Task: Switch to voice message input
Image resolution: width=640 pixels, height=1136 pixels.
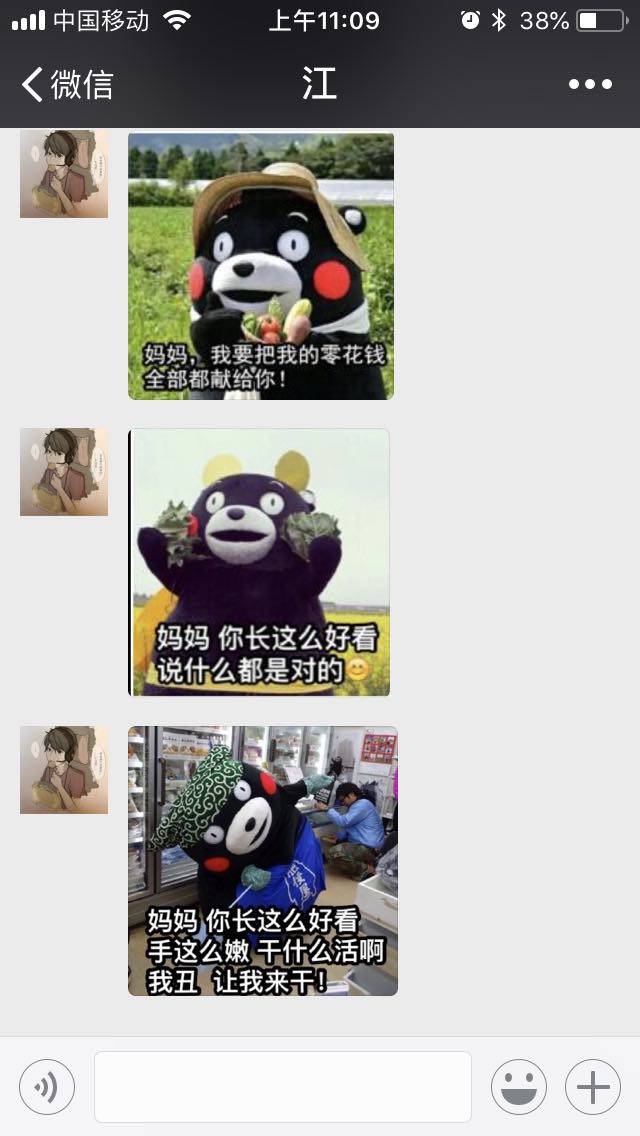Action: (47, 1086)
